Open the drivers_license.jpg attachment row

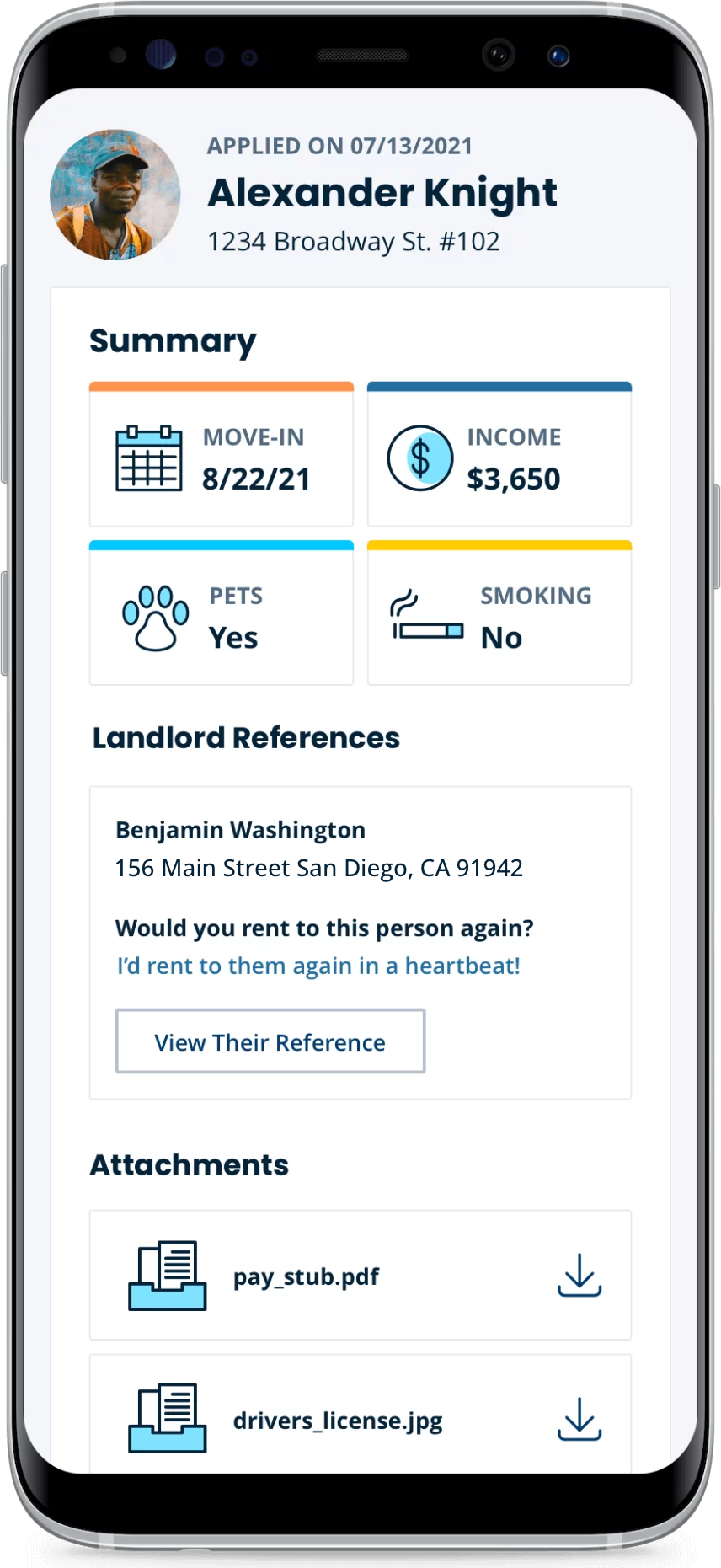pyautogui.click(x=337, y=1421)
